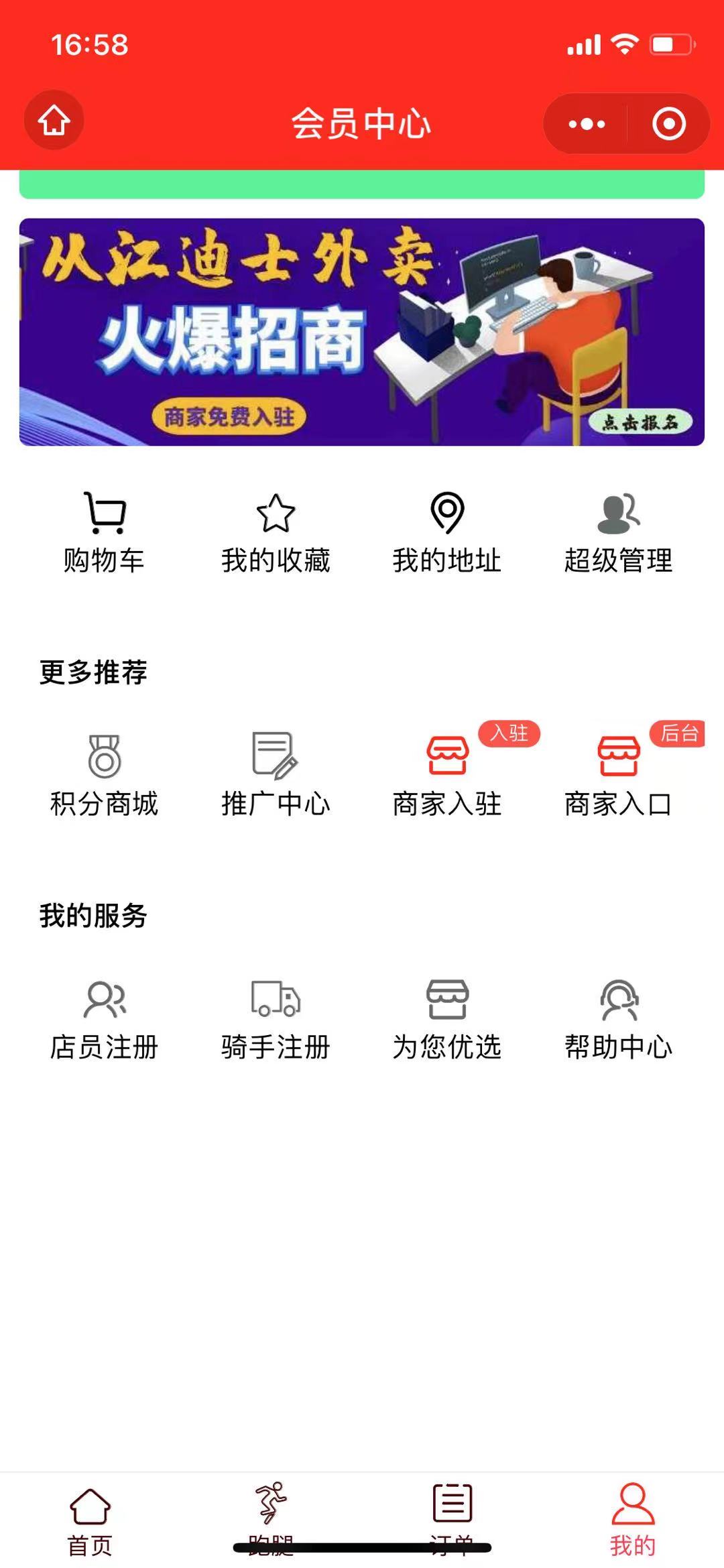
Task: Open 积分商城 points mall
Action: pyautogui.click(x=105, y=776)
